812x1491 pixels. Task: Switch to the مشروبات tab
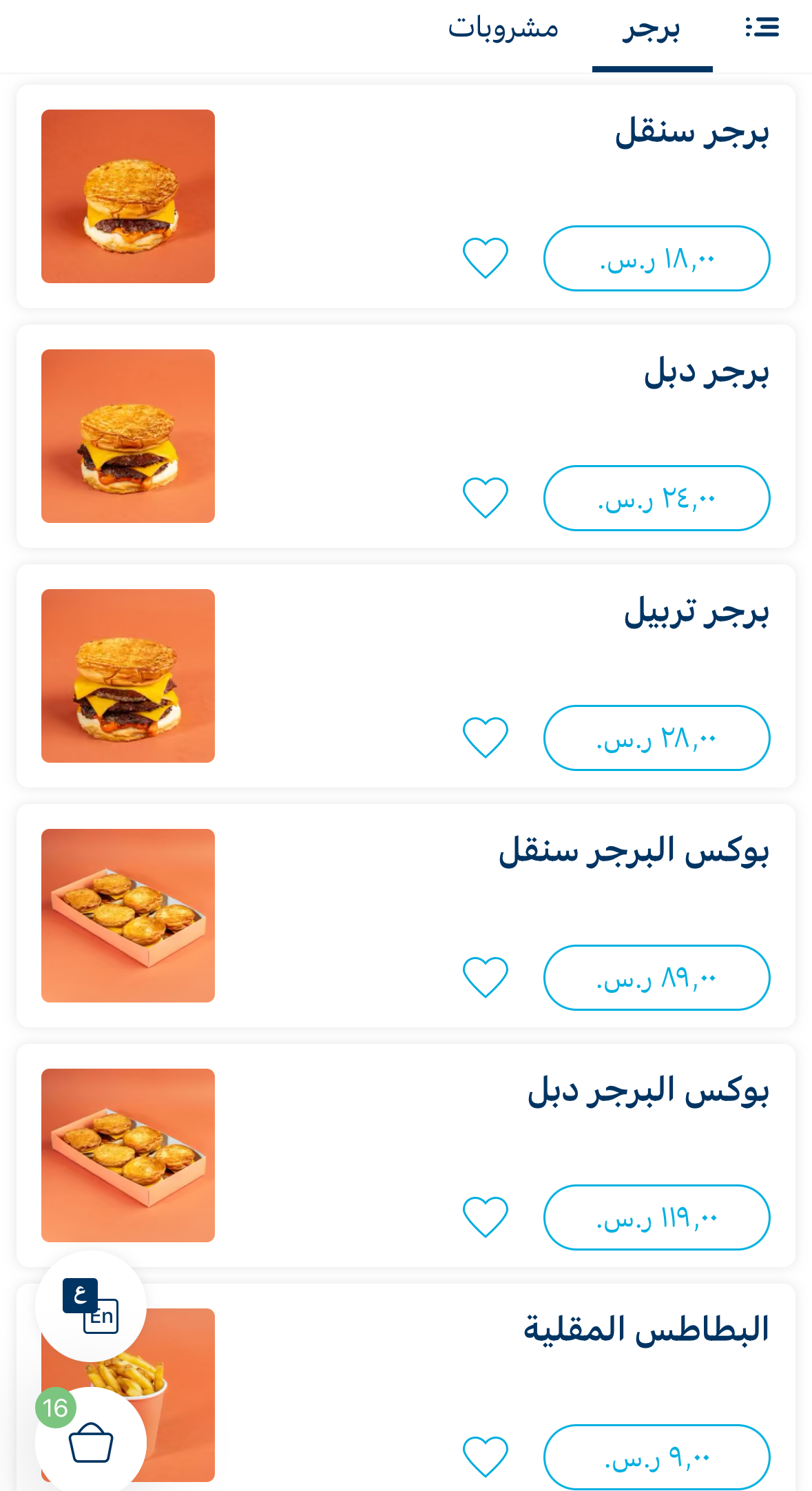click(x=503, y=29)
